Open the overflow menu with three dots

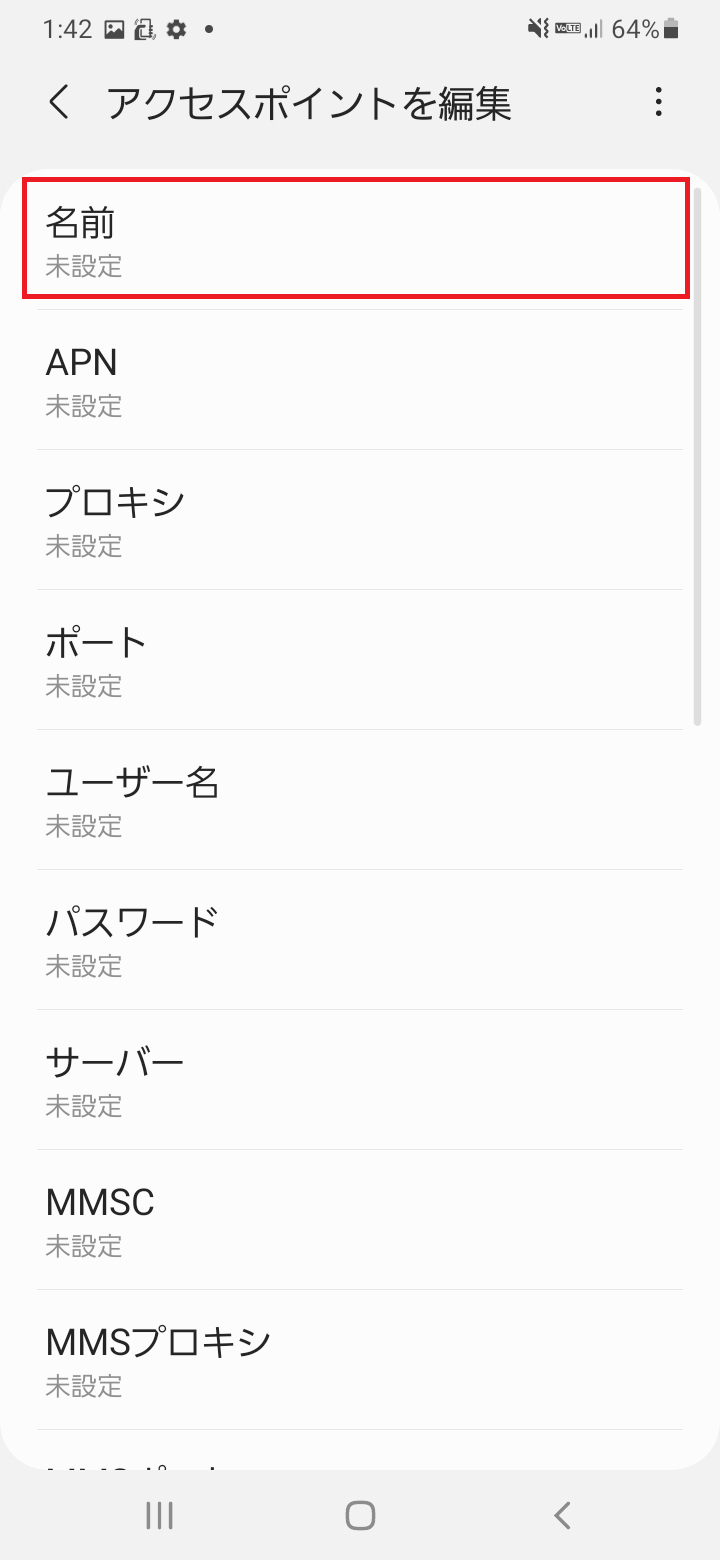tap(658, 101)
